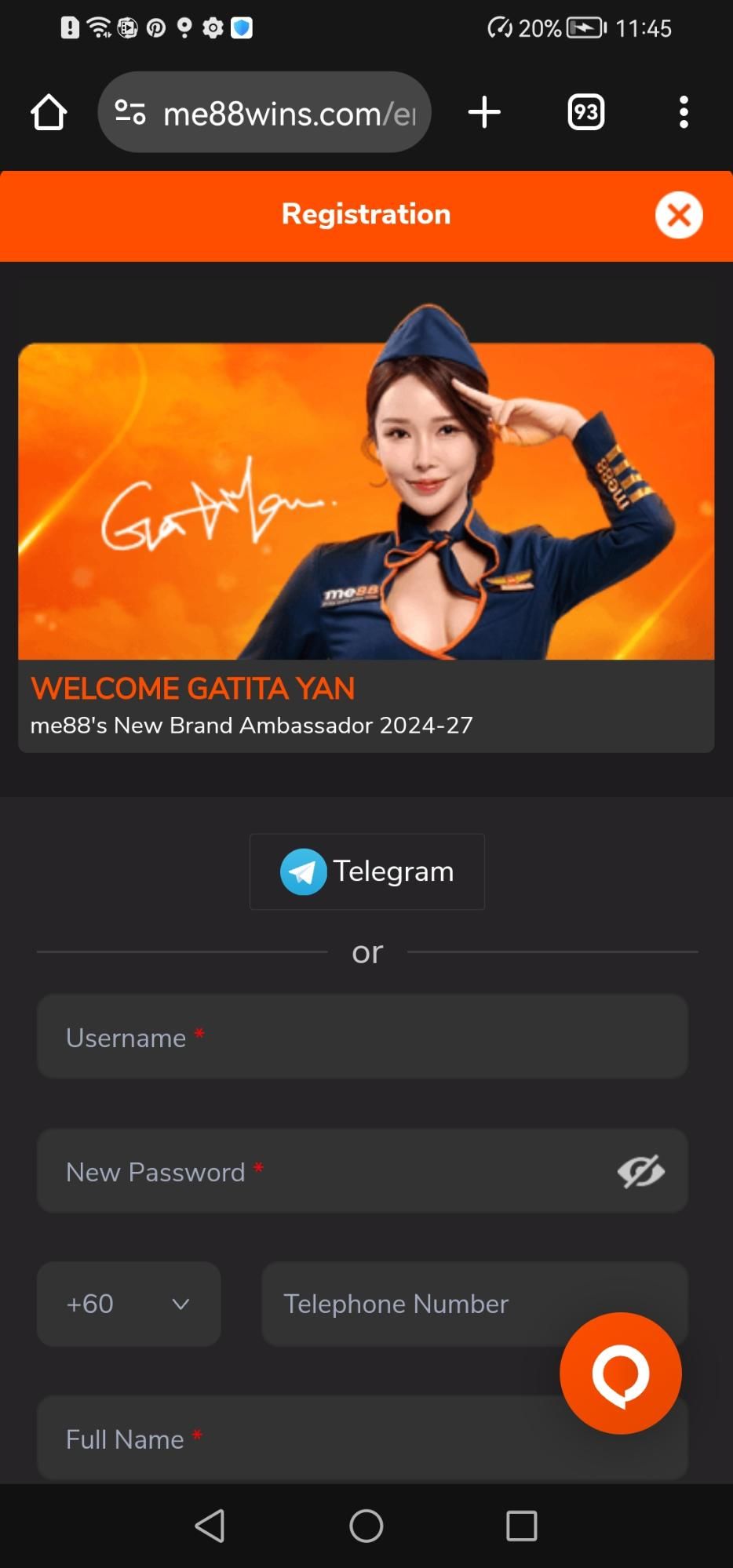
Task: Open the live chat support bubble
Action: pos(620,1373)
